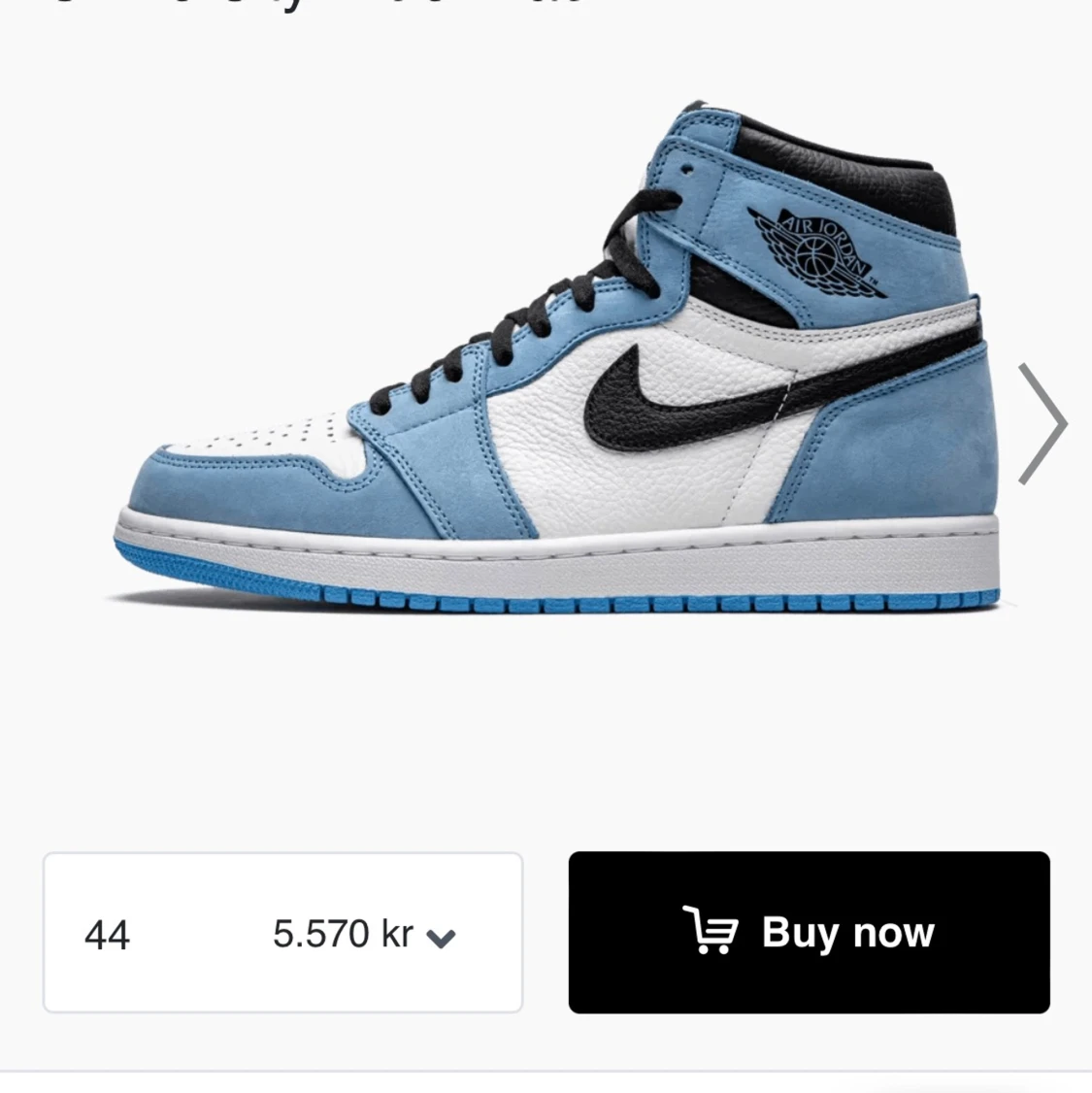
Task: Click the down chevron next to the price
Action: coord(440,937)
